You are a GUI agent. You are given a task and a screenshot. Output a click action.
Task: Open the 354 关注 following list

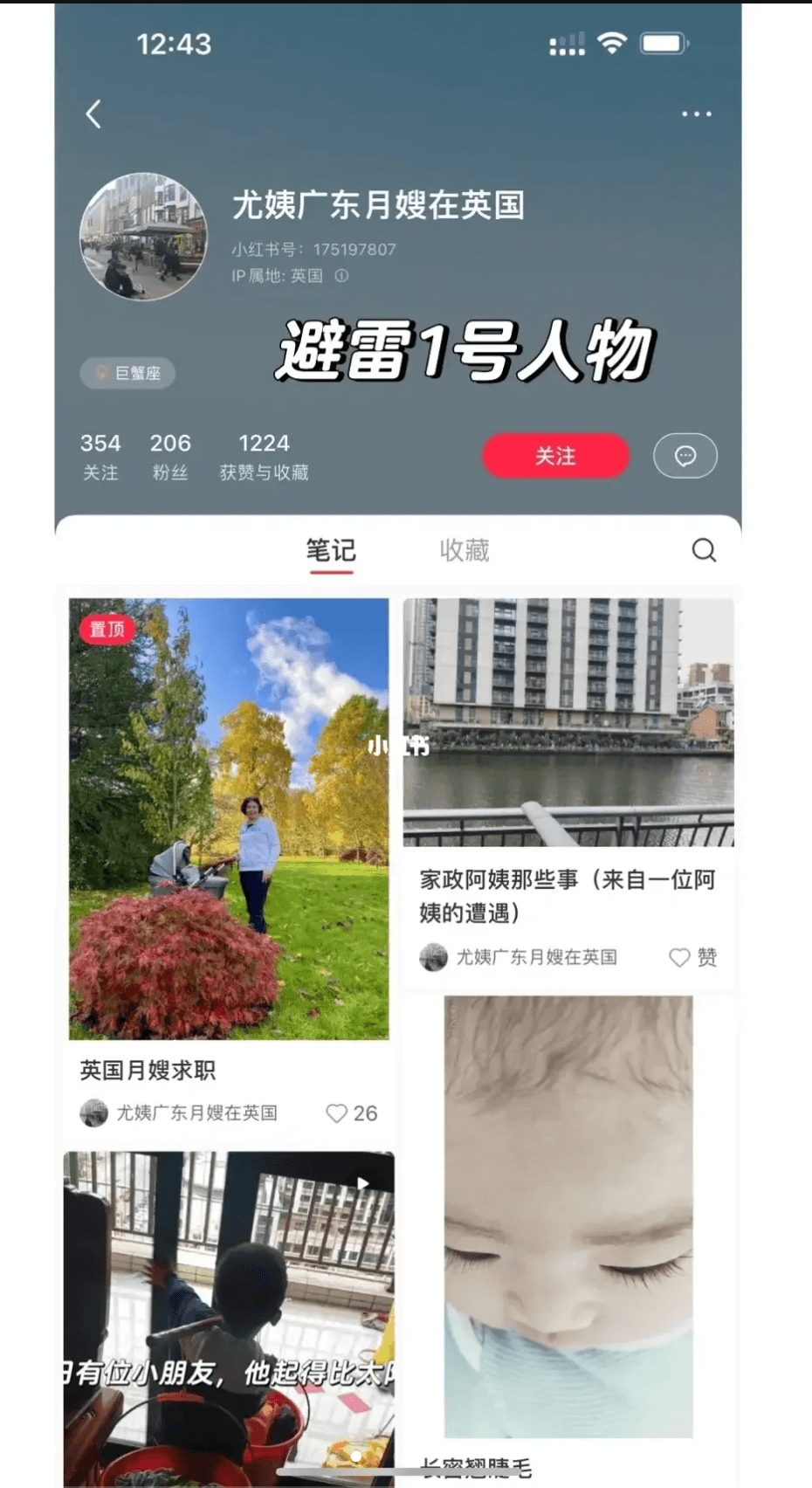click(x=100, y=456)
